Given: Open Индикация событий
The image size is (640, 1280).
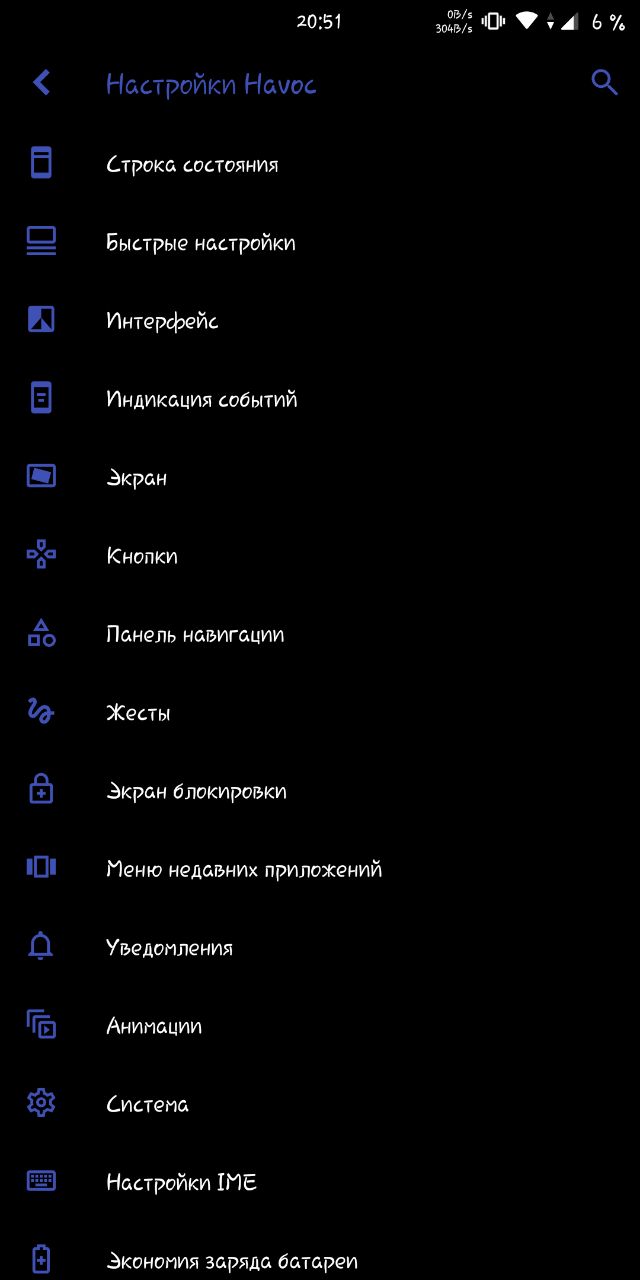Looking at the screenshot, I should [x=201, y=400].
